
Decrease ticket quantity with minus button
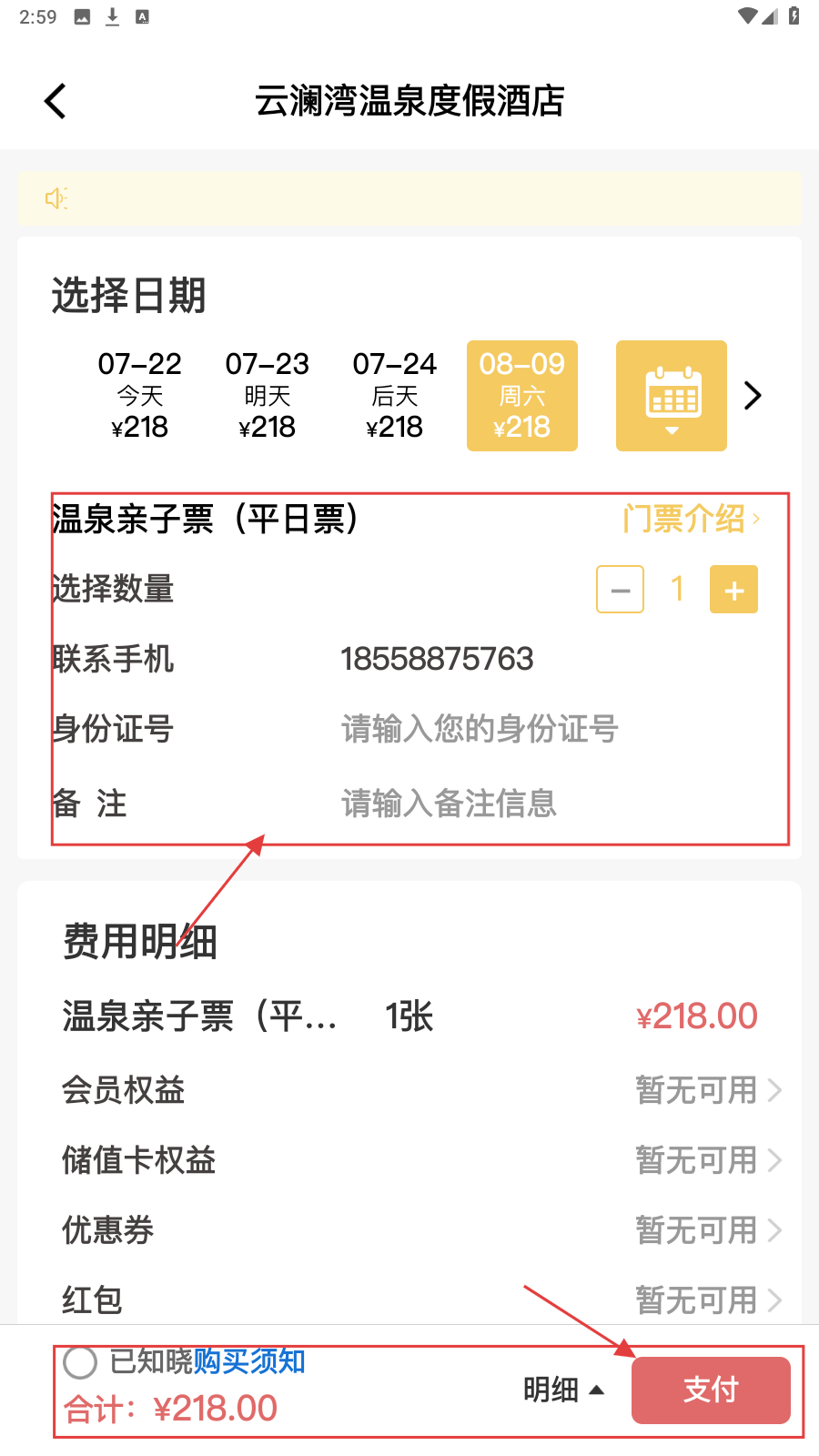click(621, 590)
